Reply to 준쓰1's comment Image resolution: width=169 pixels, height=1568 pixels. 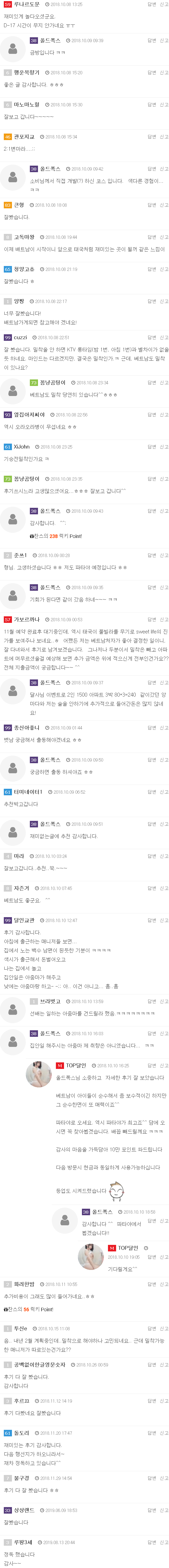151,555
